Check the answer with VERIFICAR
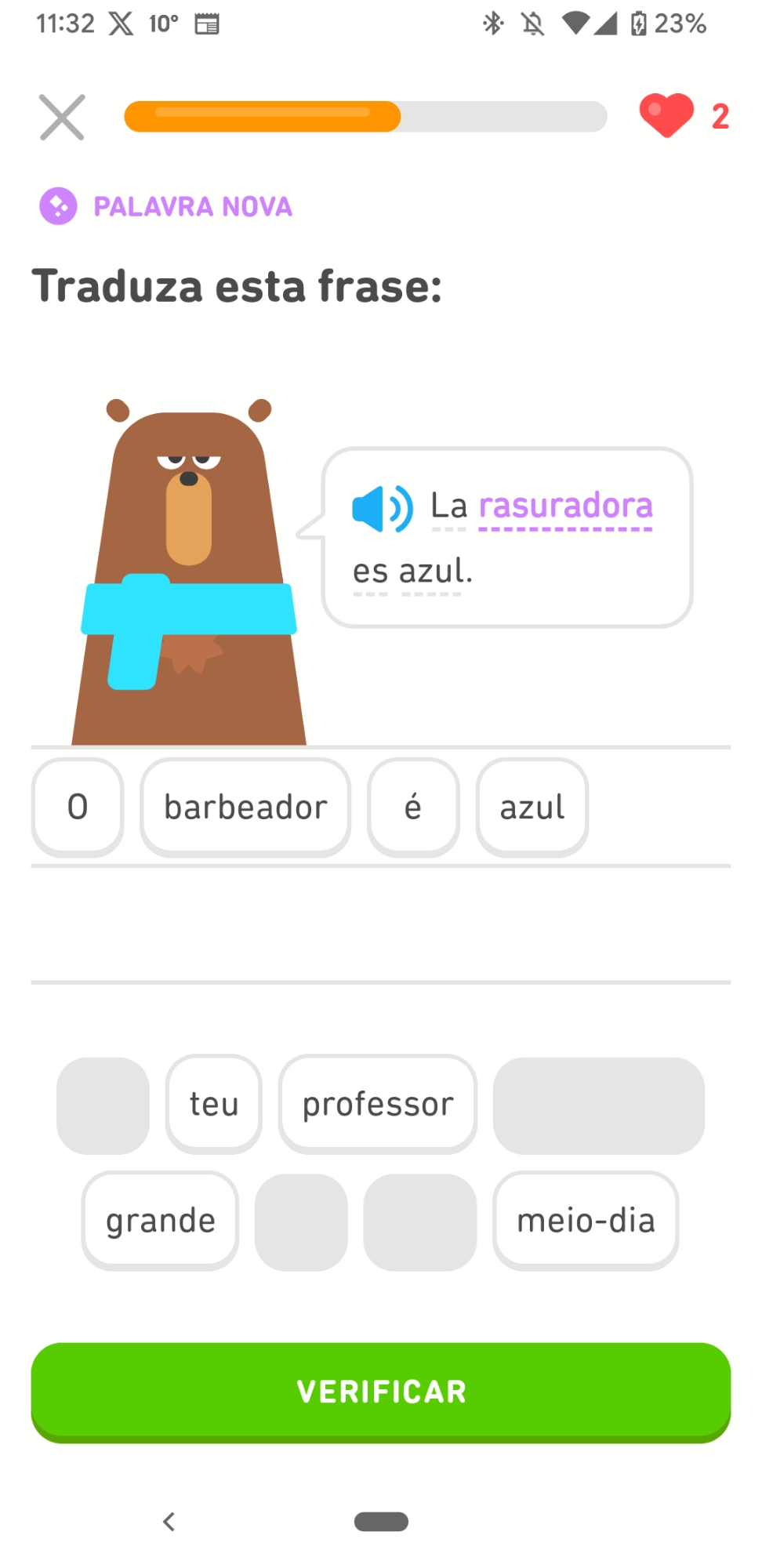762x1568 pixels. coord(381,1392)
